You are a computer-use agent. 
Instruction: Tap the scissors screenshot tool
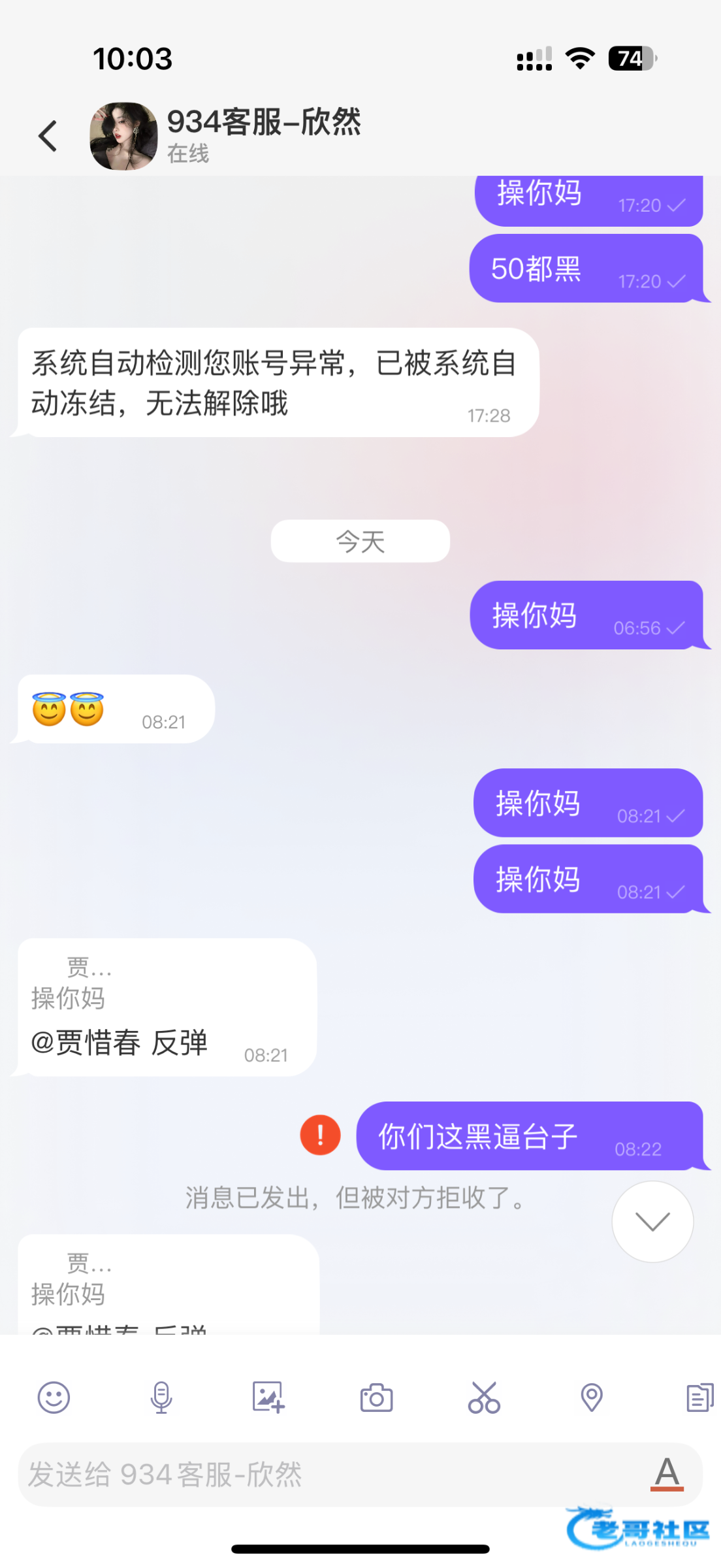click(484, 1398)
